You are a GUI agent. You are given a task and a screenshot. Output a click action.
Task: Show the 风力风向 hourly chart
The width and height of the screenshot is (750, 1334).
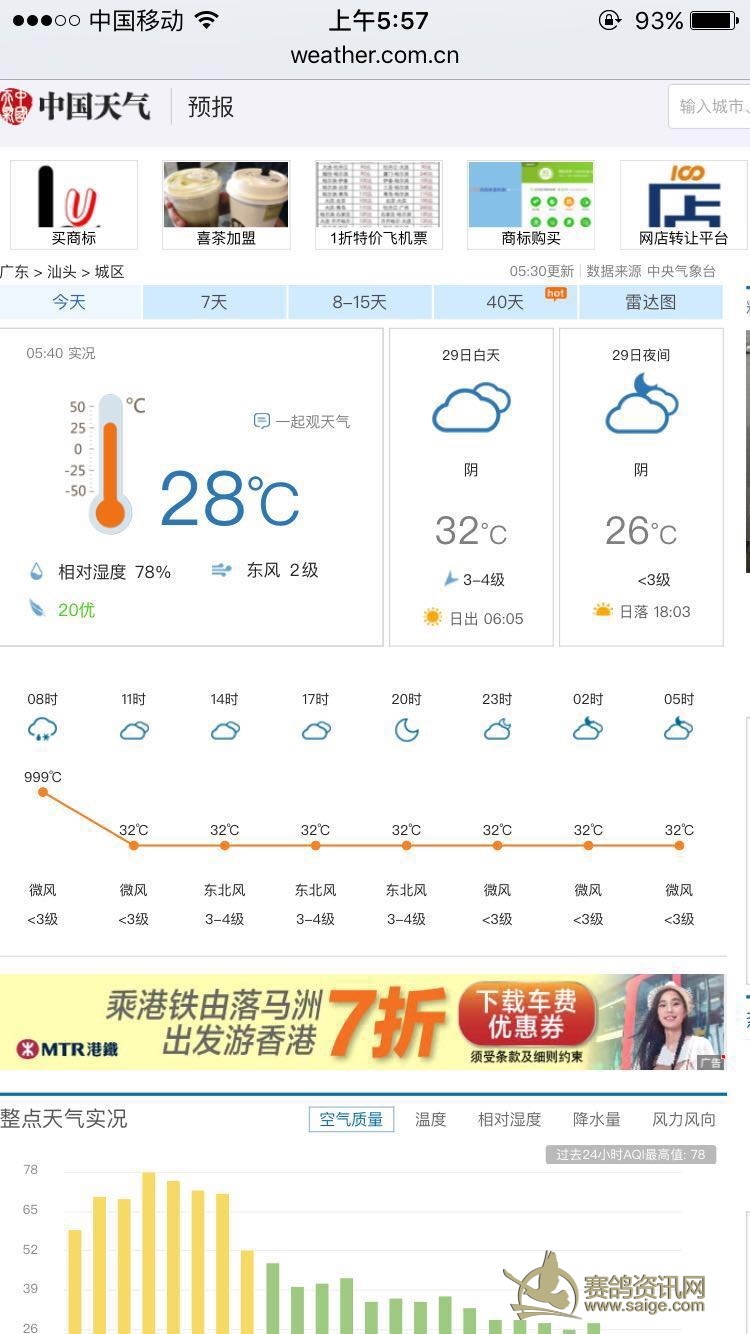(x=684, y=1119)
